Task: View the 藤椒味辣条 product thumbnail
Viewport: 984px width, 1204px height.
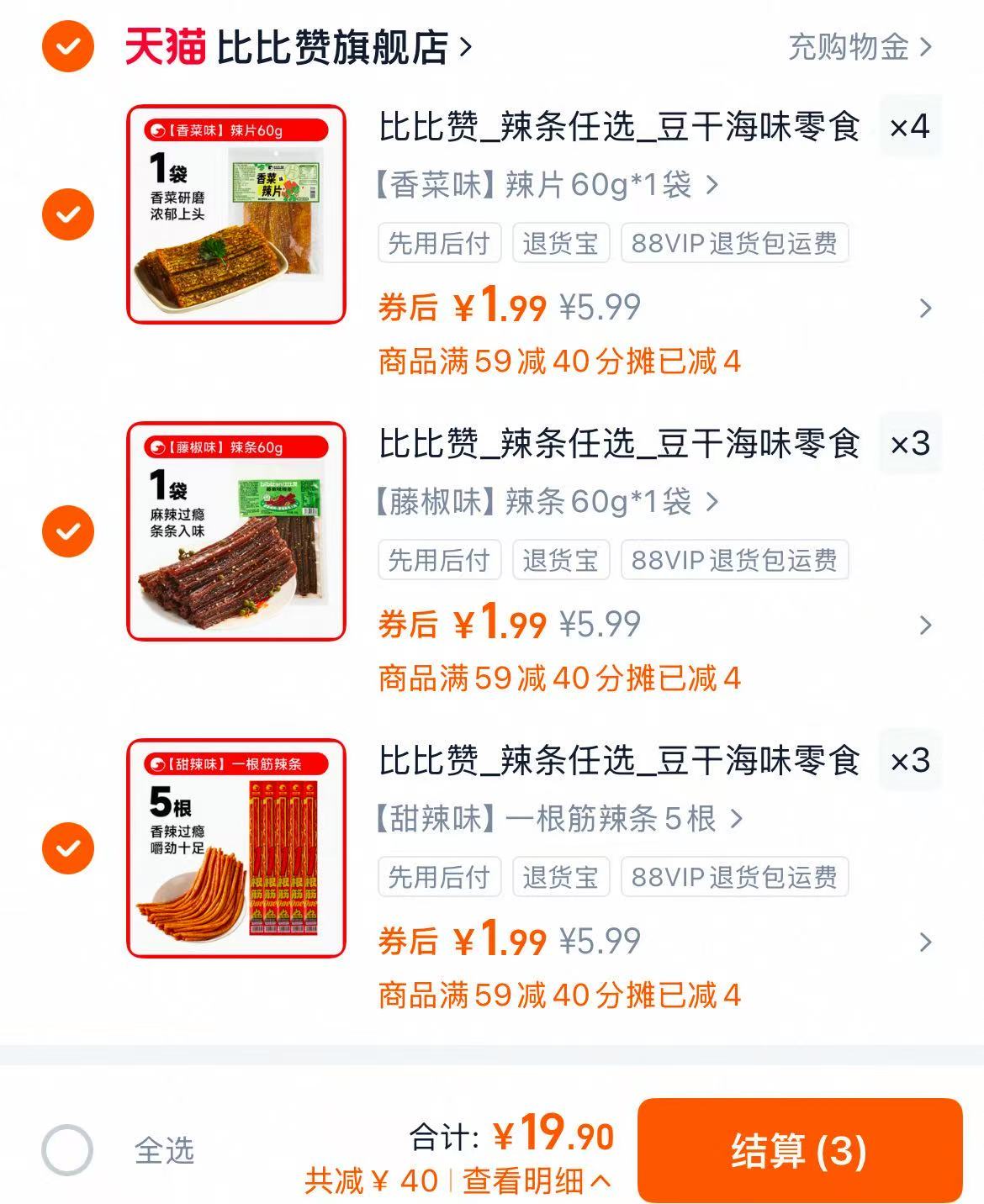Action: coord(237,529)
